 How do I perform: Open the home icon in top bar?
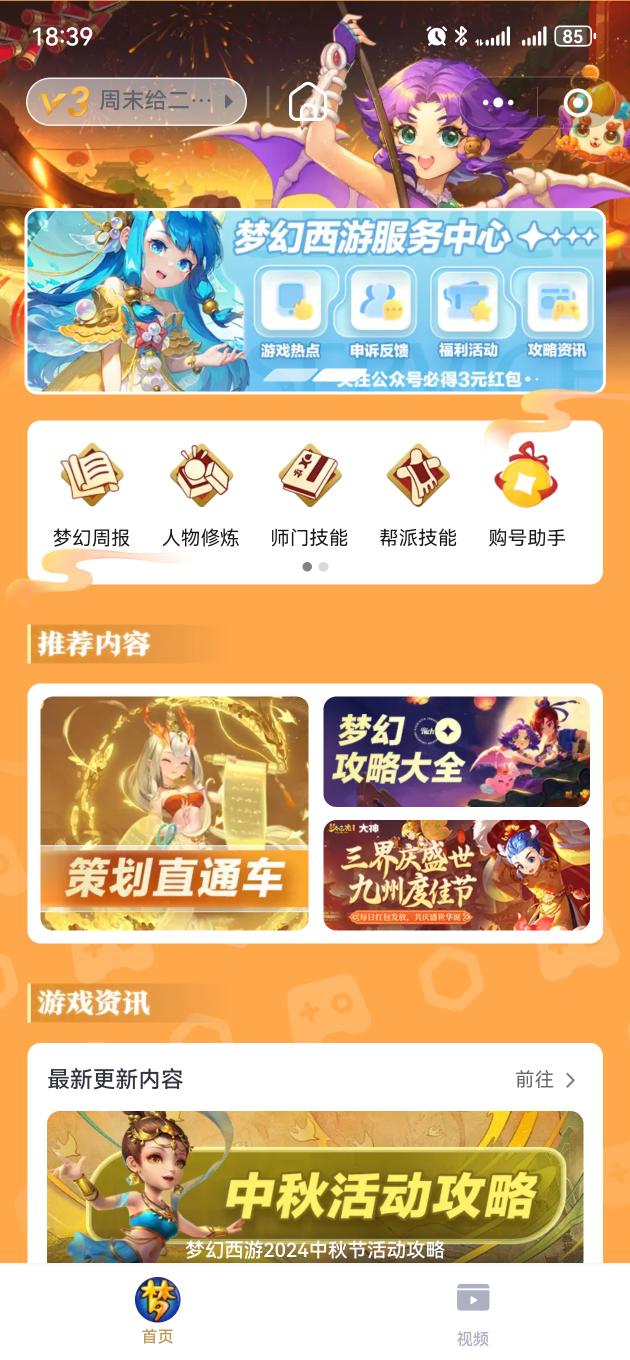pyautogui.click(x=308, y=102)
